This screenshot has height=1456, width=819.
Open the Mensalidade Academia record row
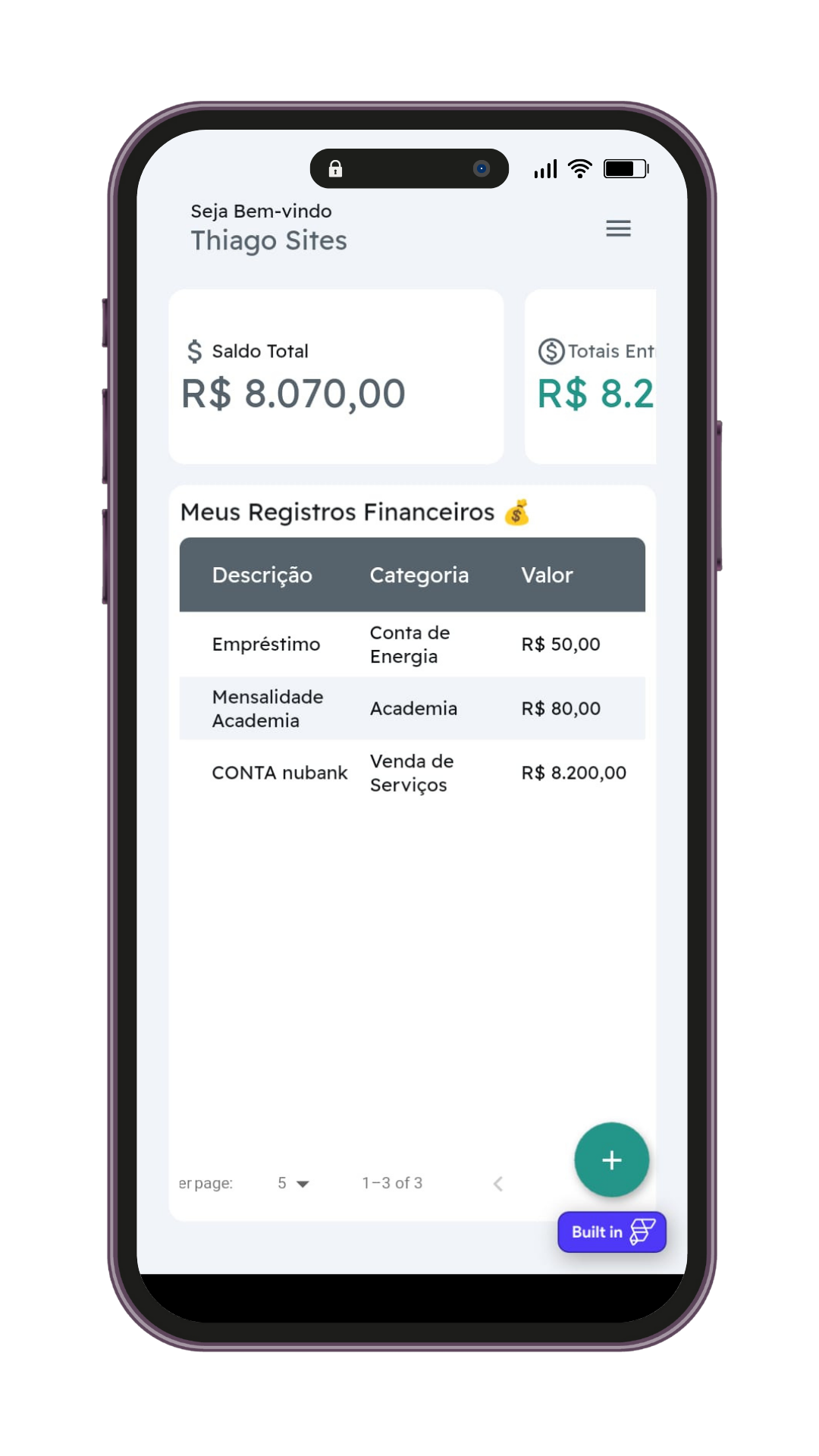412,708
